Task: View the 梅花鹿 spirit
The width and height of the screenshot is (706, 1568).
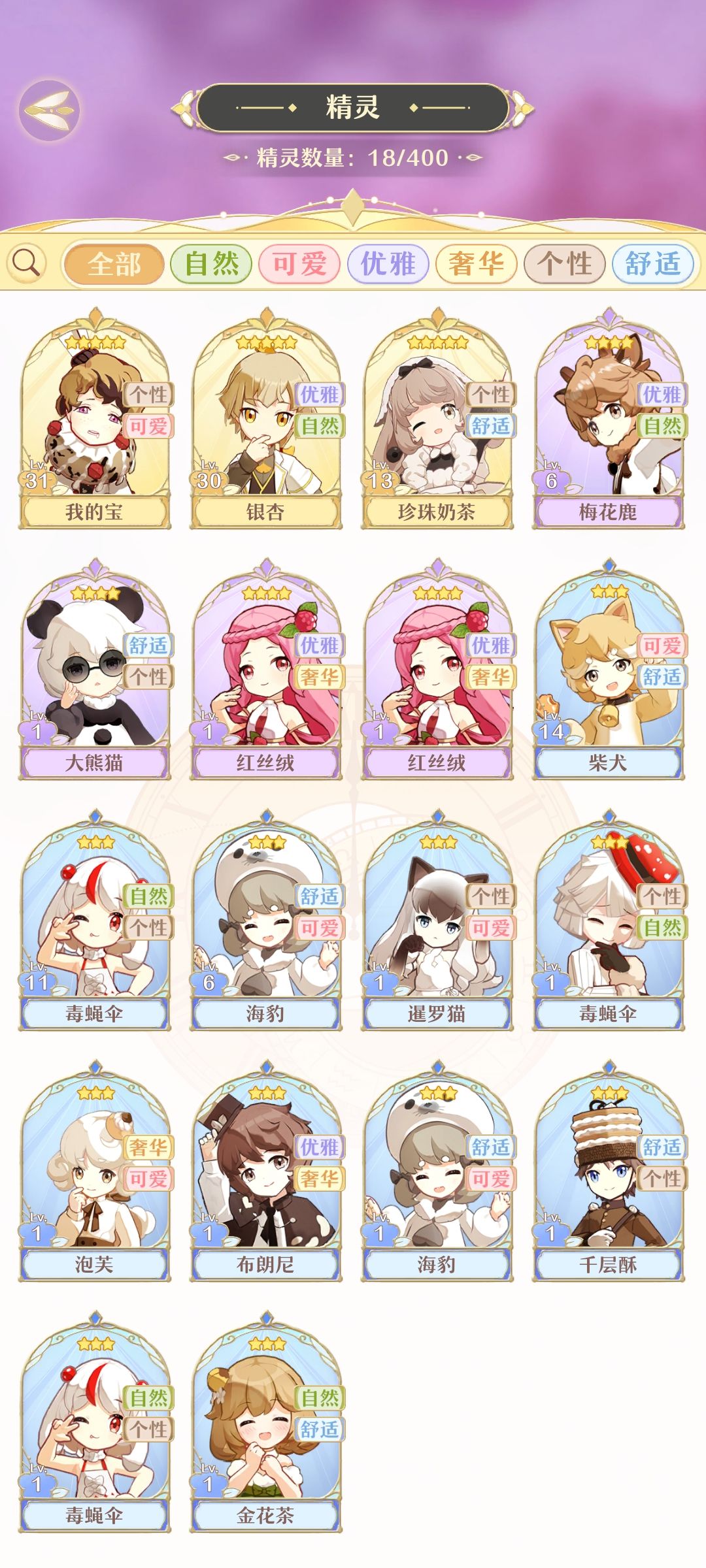Action: 609,419
